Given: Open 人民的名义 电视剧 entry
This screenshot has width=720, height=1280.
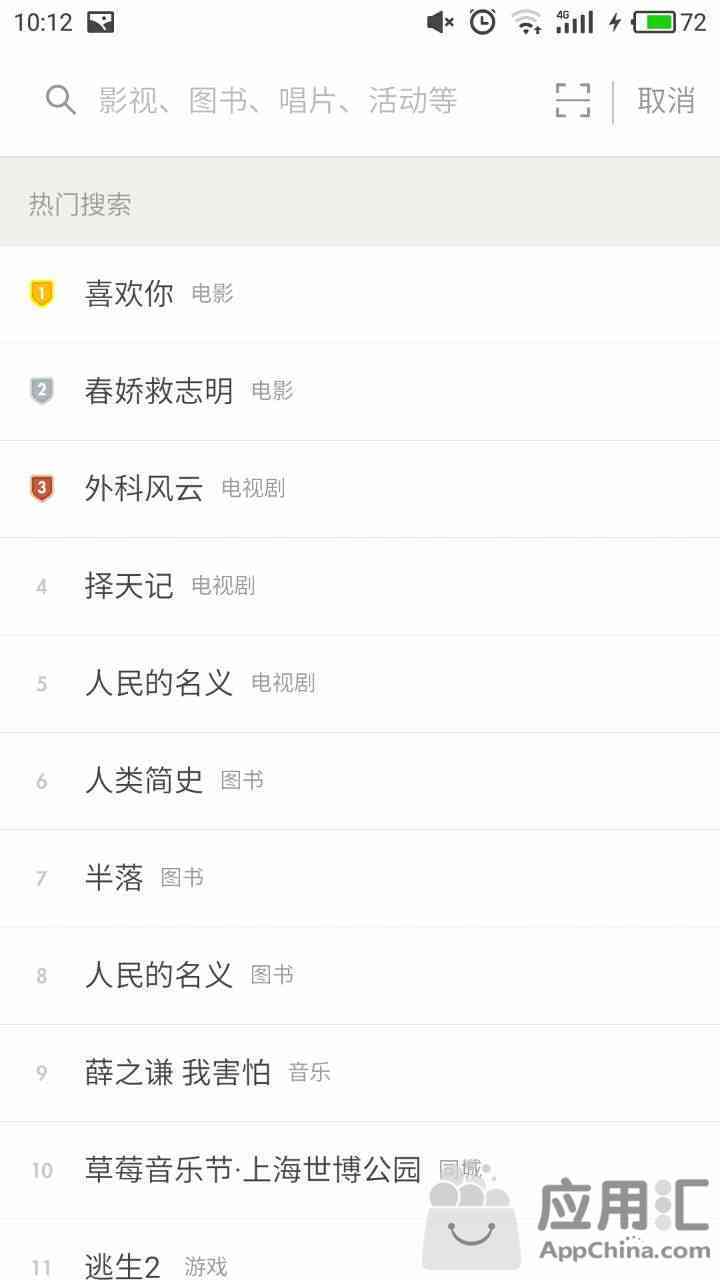Looking at the screenshot, I should (x=360, y=683).
